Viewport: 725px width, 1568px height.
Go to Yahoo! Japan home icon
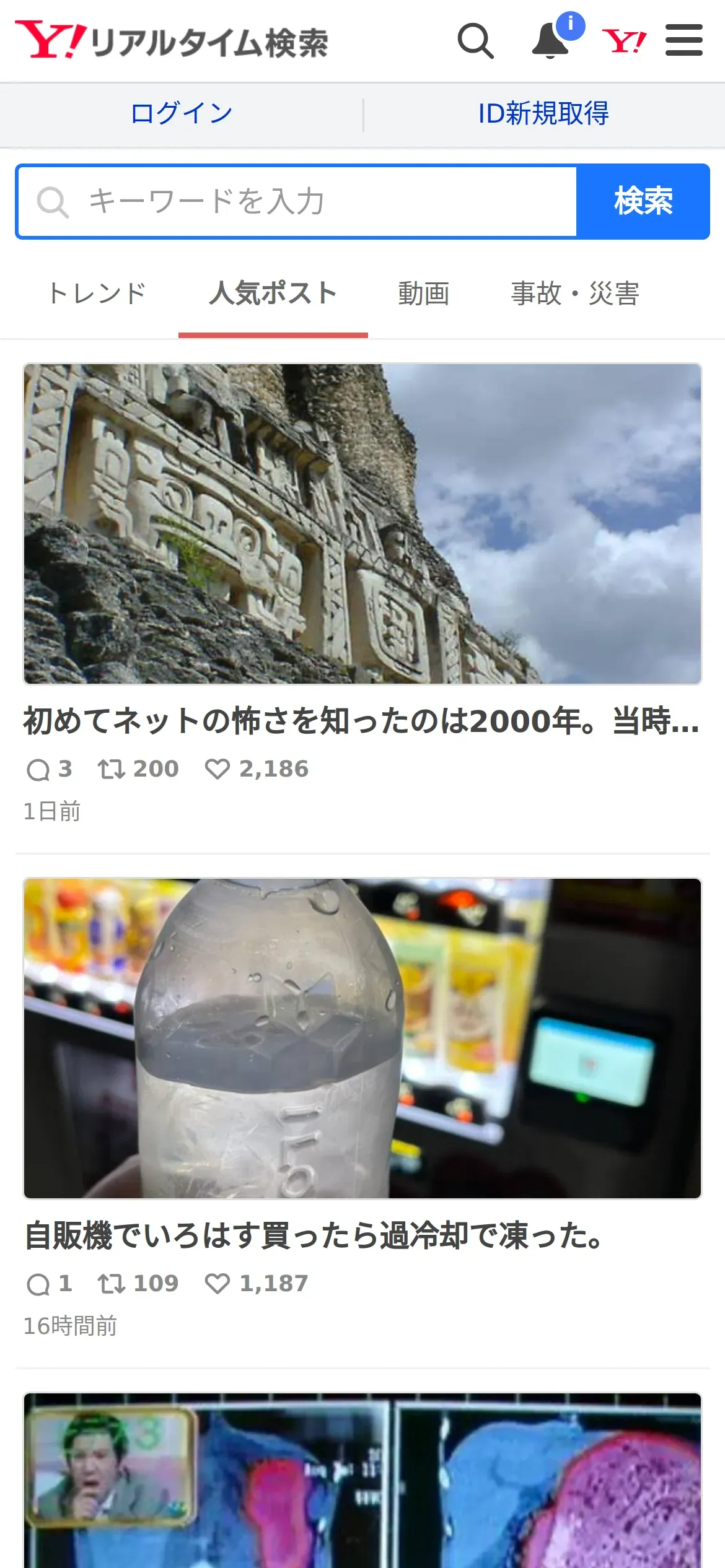[624, 41]
